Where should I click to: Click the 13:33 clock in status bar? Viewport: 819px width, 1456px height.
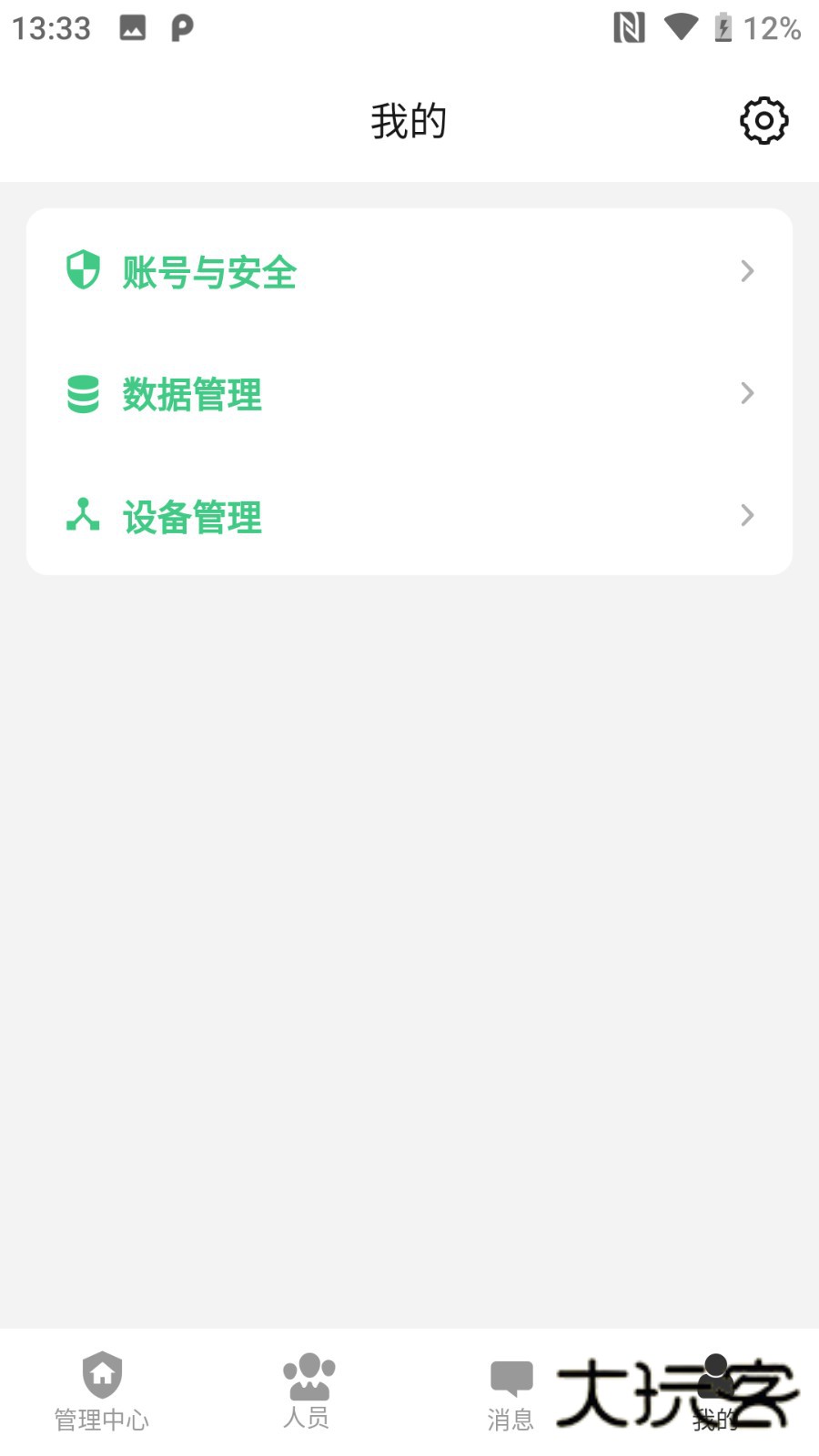coord(51,28)
